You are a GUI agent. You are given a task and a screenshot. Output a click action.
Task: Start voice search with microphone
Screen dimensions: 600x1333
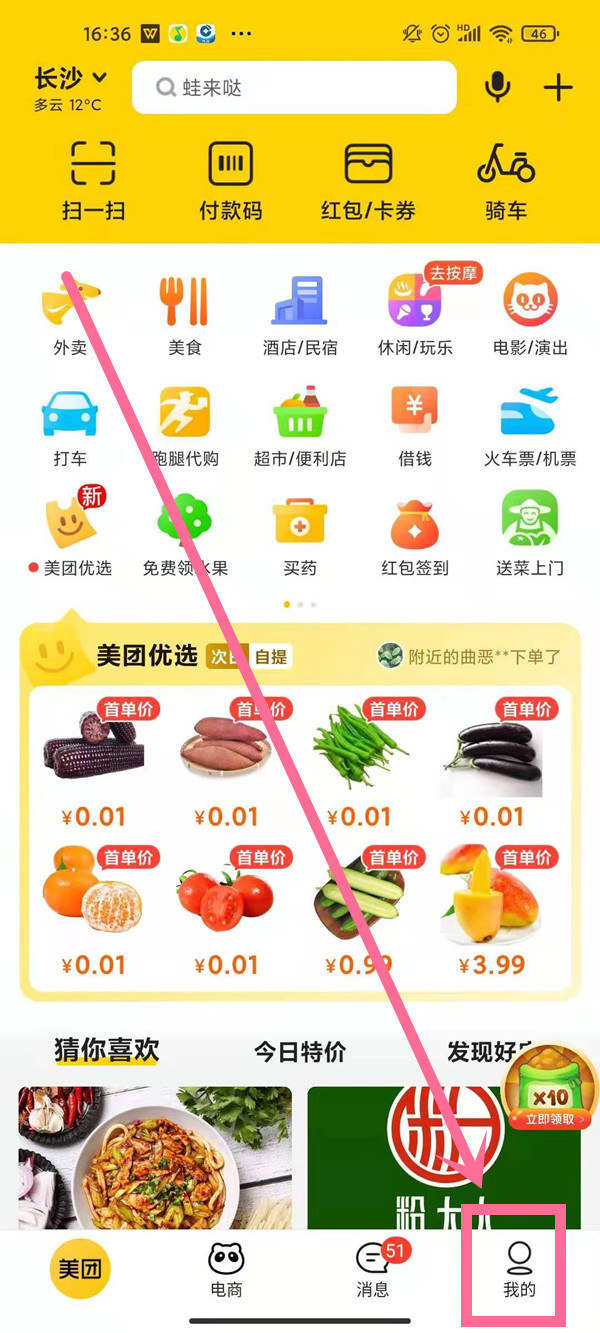(x=497, y=87)
